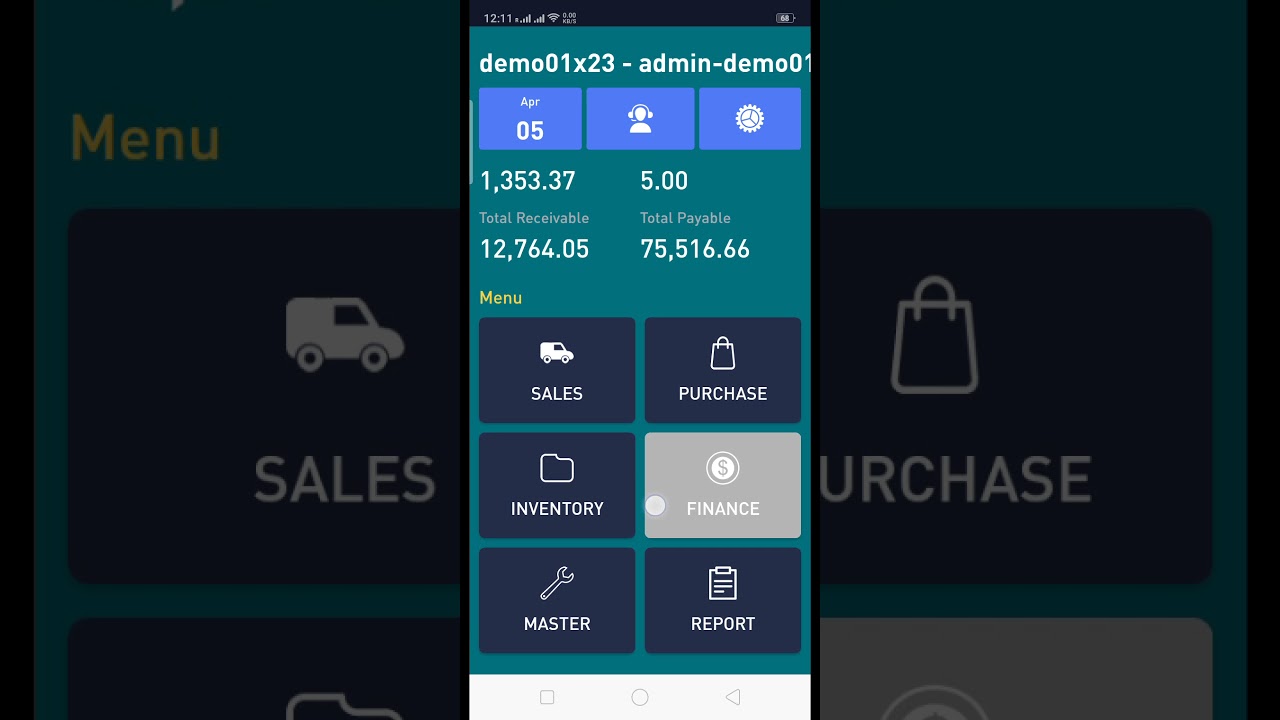The height and width of the screenshot is (720, 1280).
Task: View the REPORT section
Action: (x=723, y=601)
